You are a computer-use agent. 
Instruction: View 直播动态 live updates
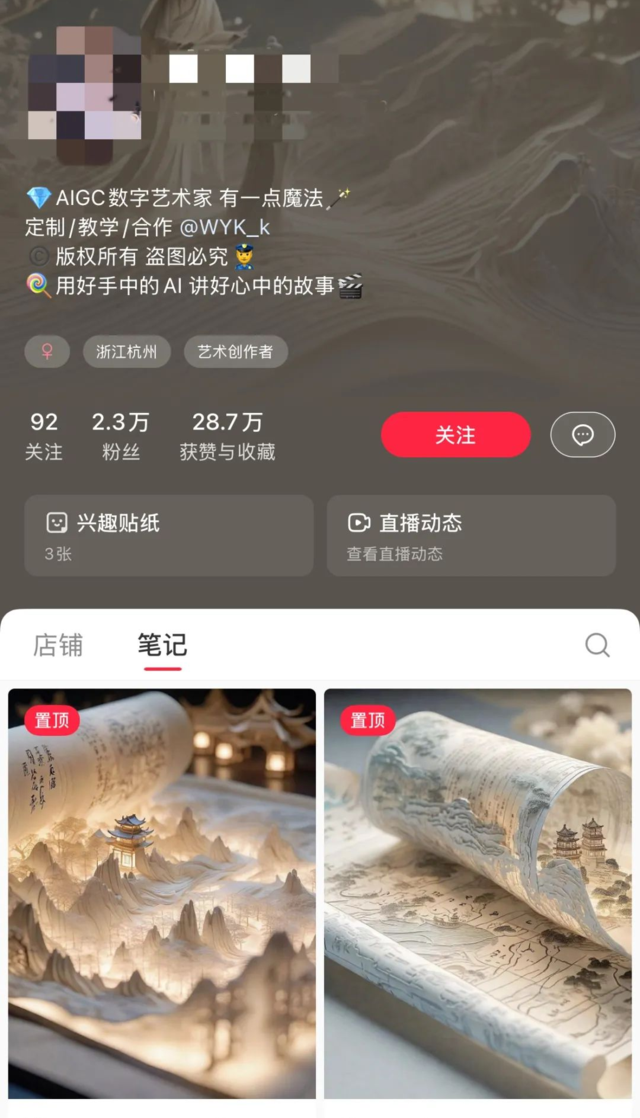coord(471,535)
